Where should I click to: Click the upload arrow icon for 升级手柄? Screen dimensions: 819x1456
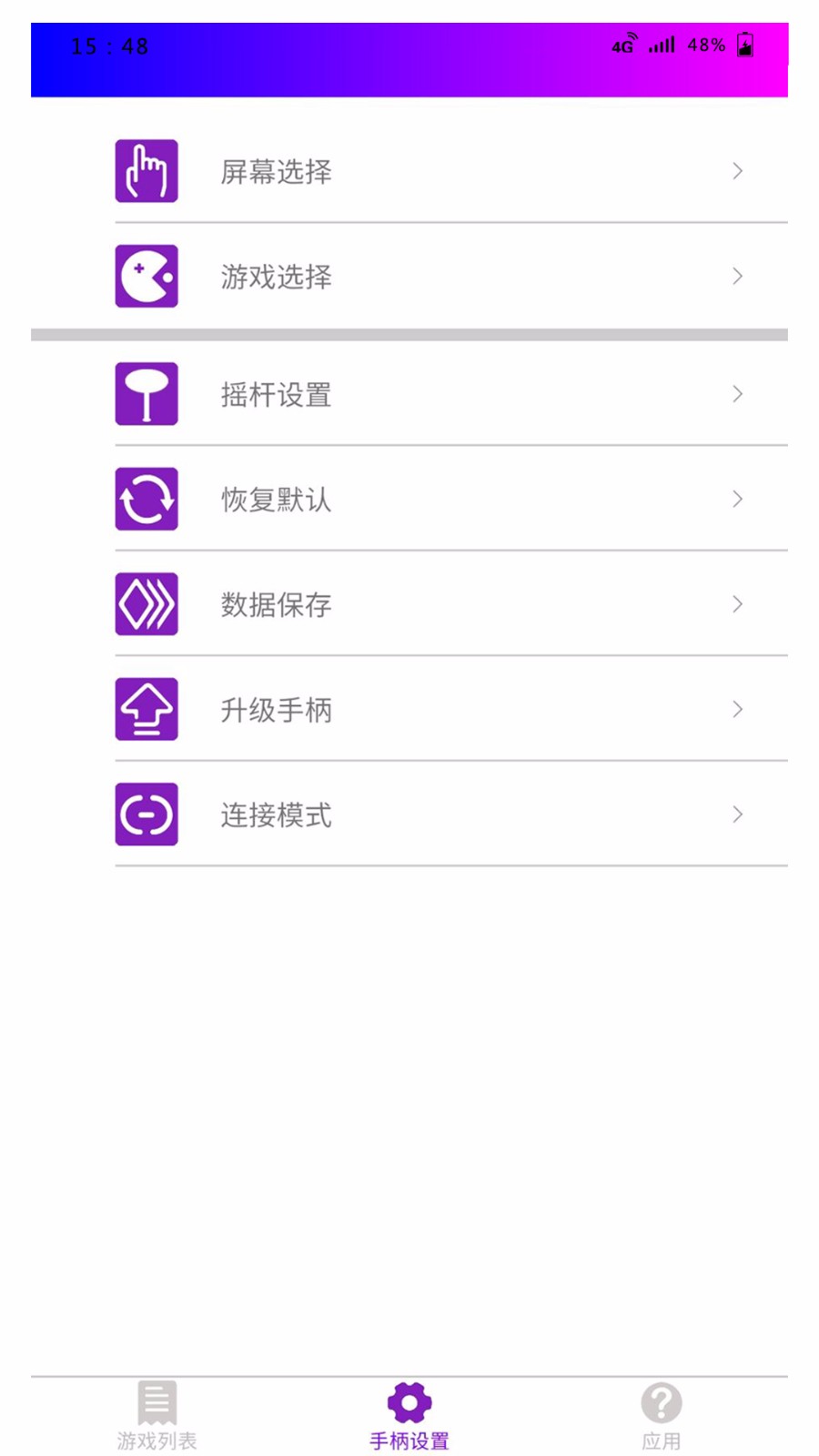click(146, 710)
